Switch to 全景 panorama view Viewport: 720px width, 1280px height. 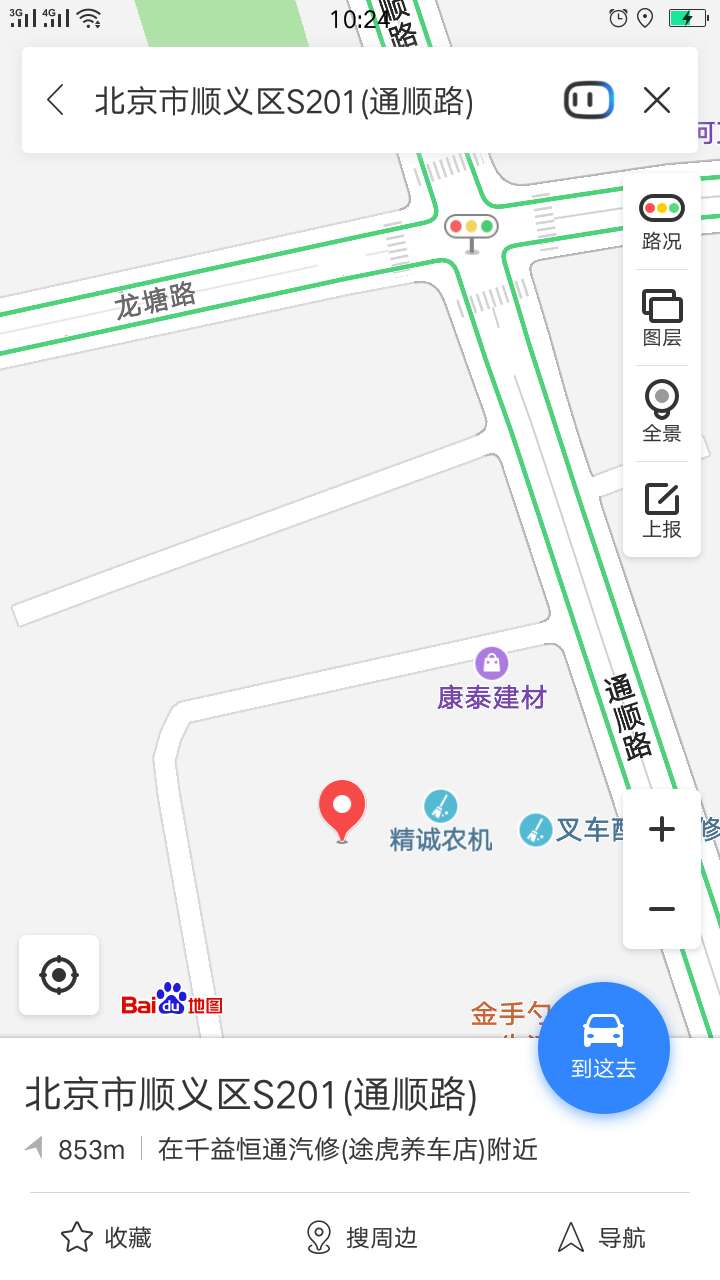(661, 412)
